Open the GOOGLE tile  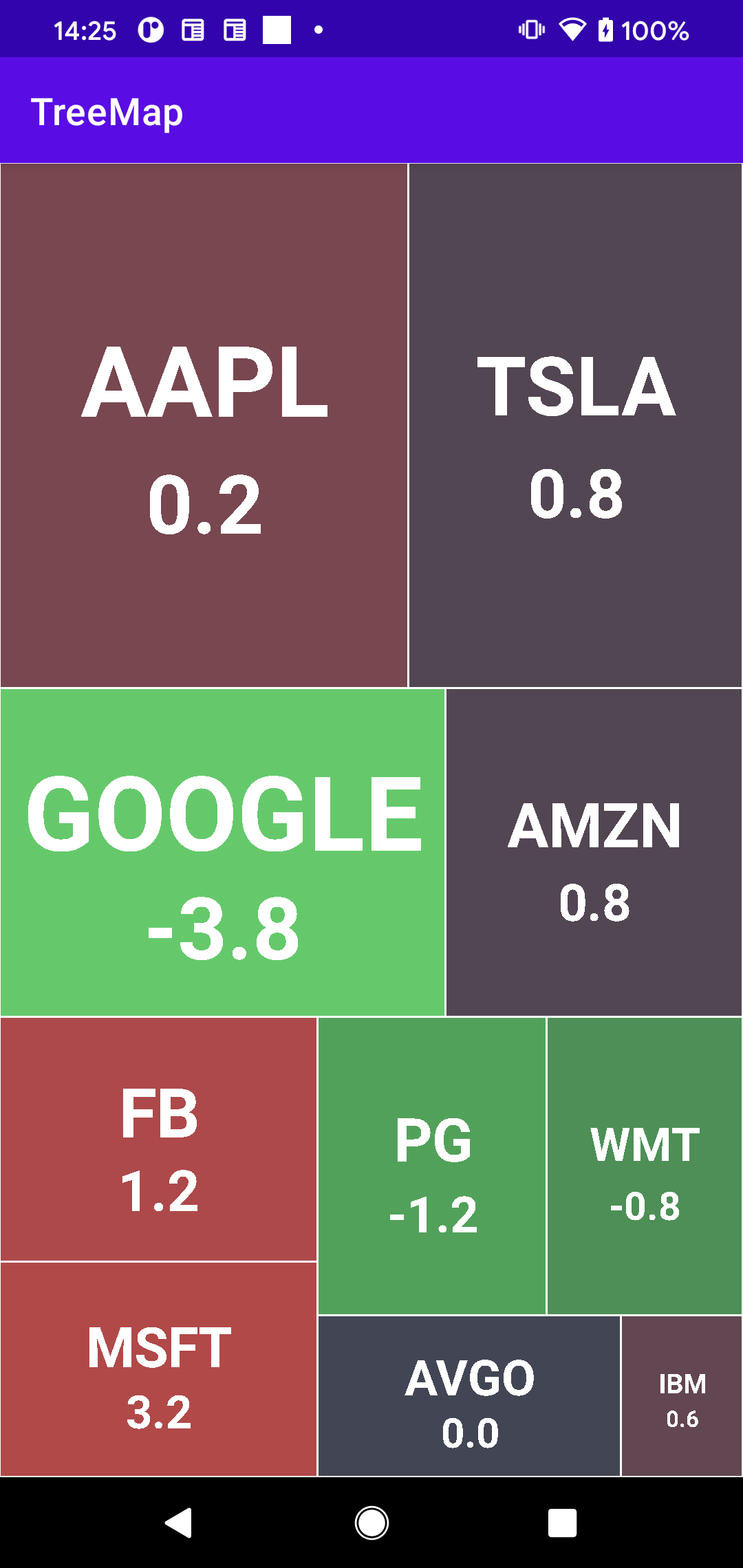pyautogui.click(x=222, y=852)
